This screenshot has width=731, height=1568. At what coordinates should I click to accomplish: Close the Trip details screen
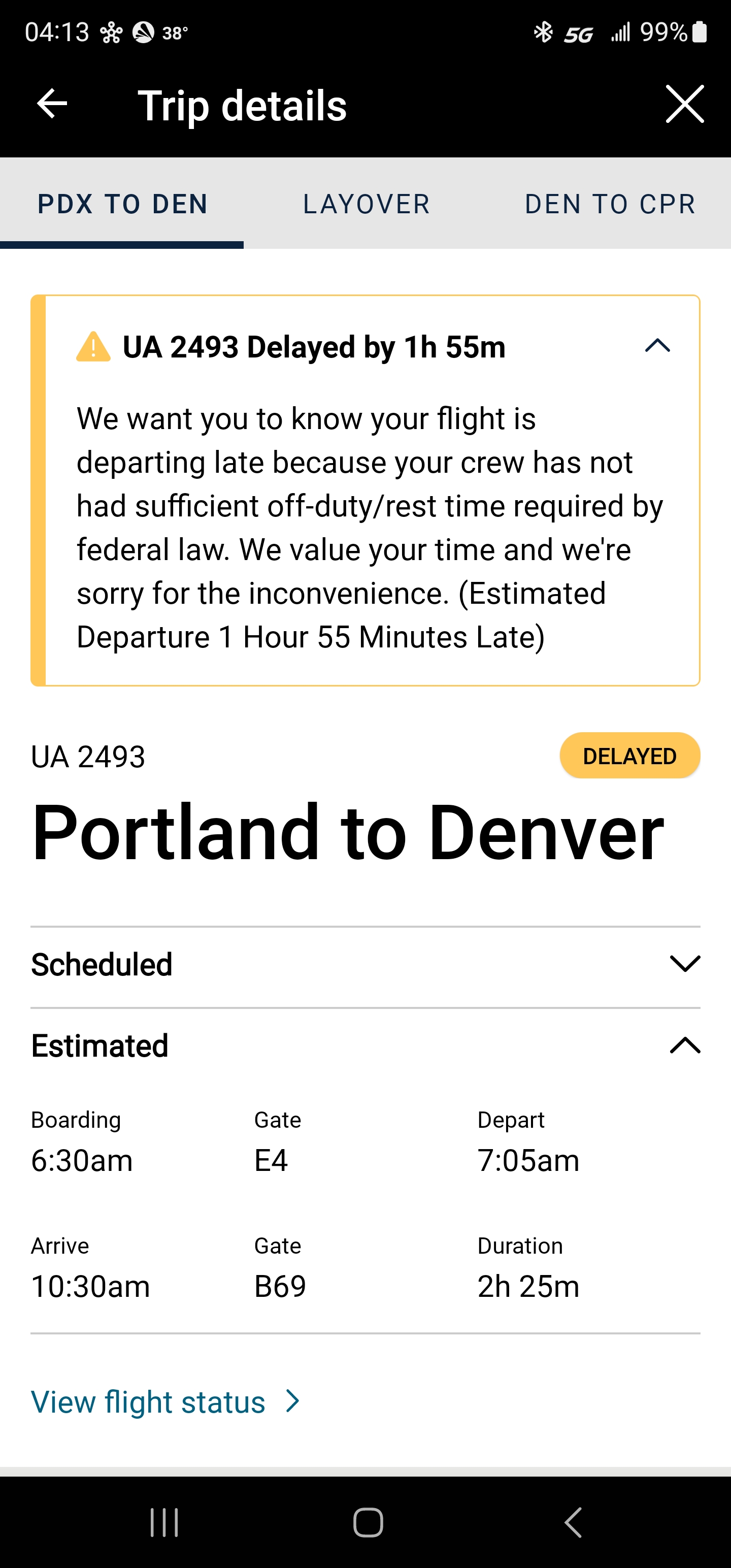click(684, 104)
